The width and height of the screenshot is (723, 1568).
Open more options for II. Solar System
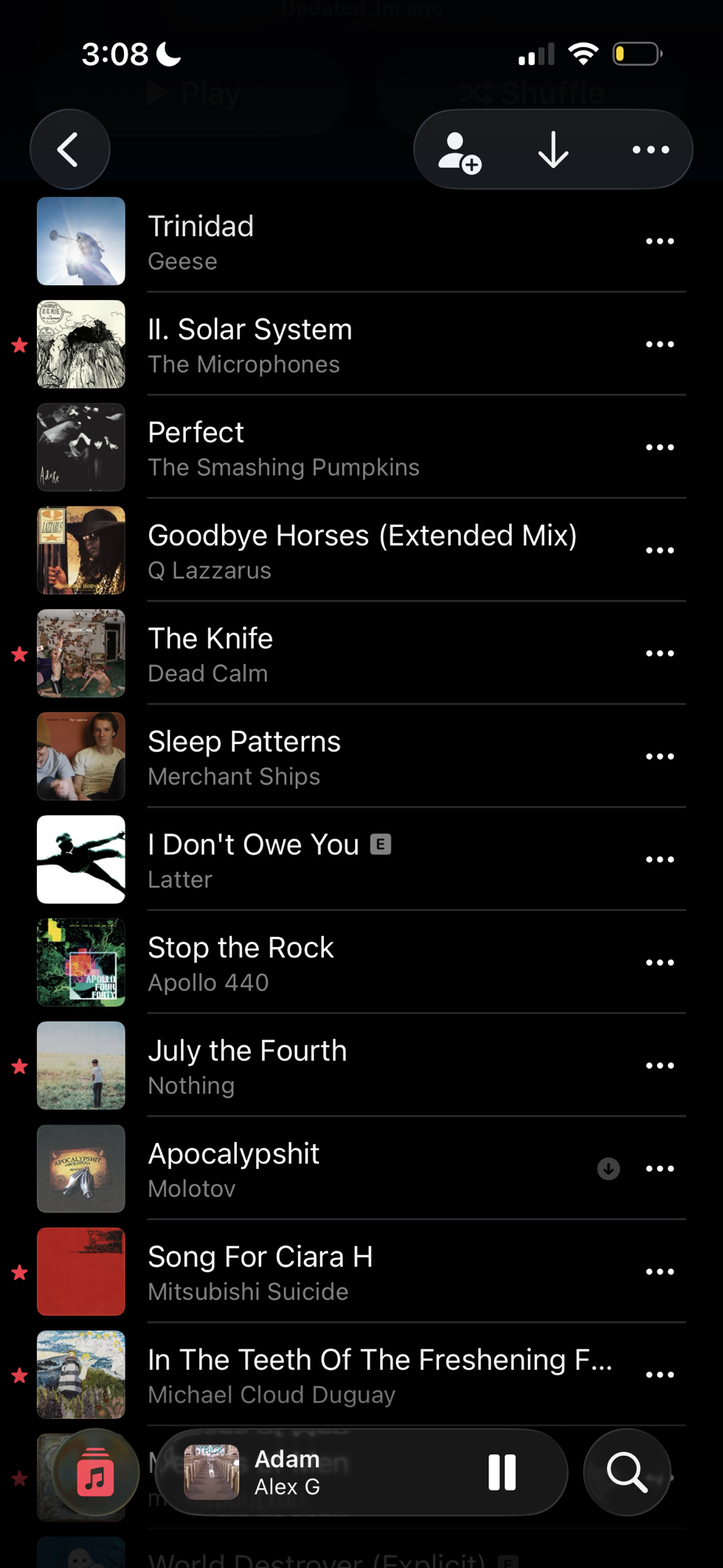[x=659, y=344]
